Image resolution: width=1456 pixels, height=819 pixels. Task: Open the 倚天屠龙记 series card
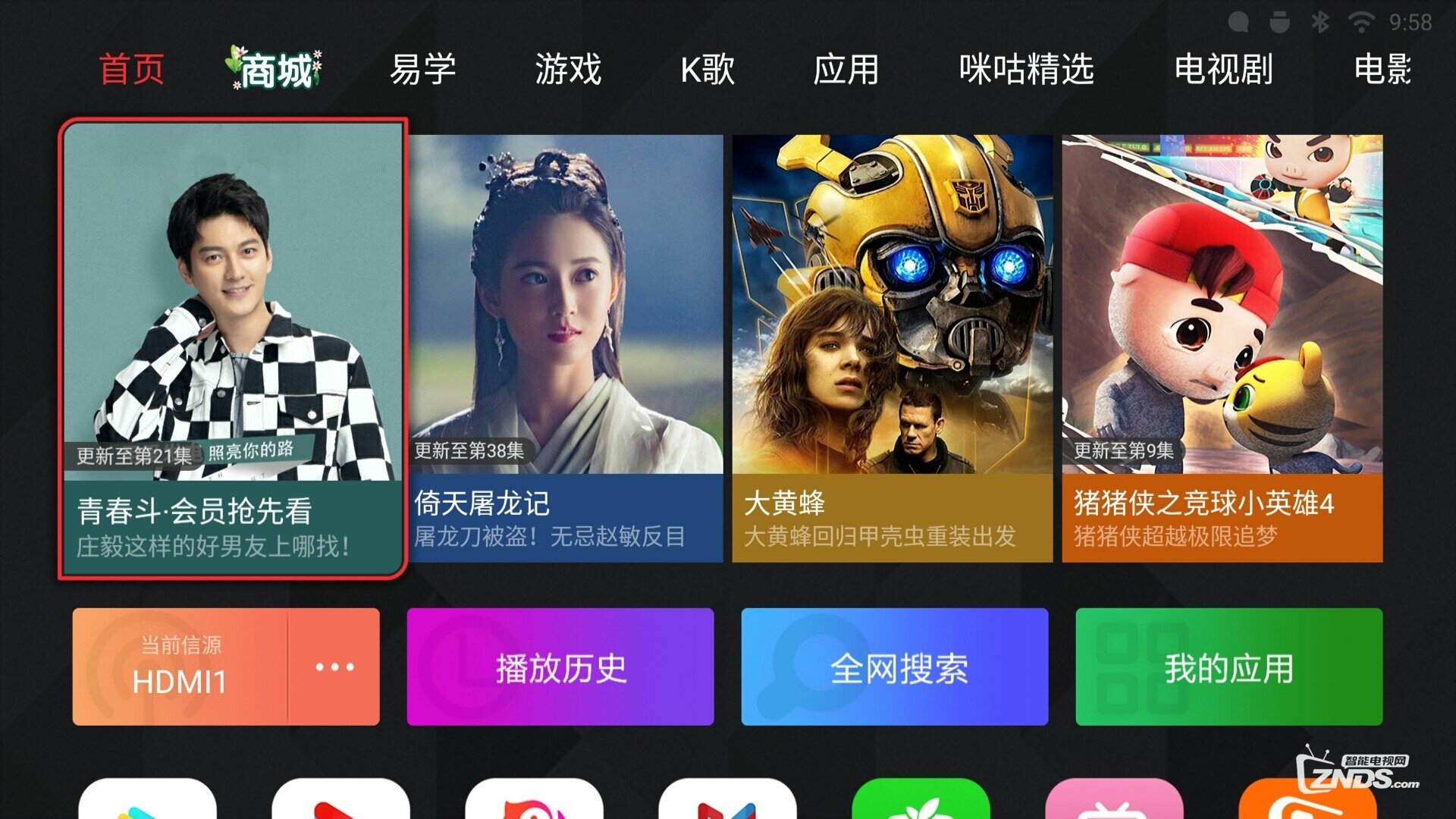tap(565, 349)
